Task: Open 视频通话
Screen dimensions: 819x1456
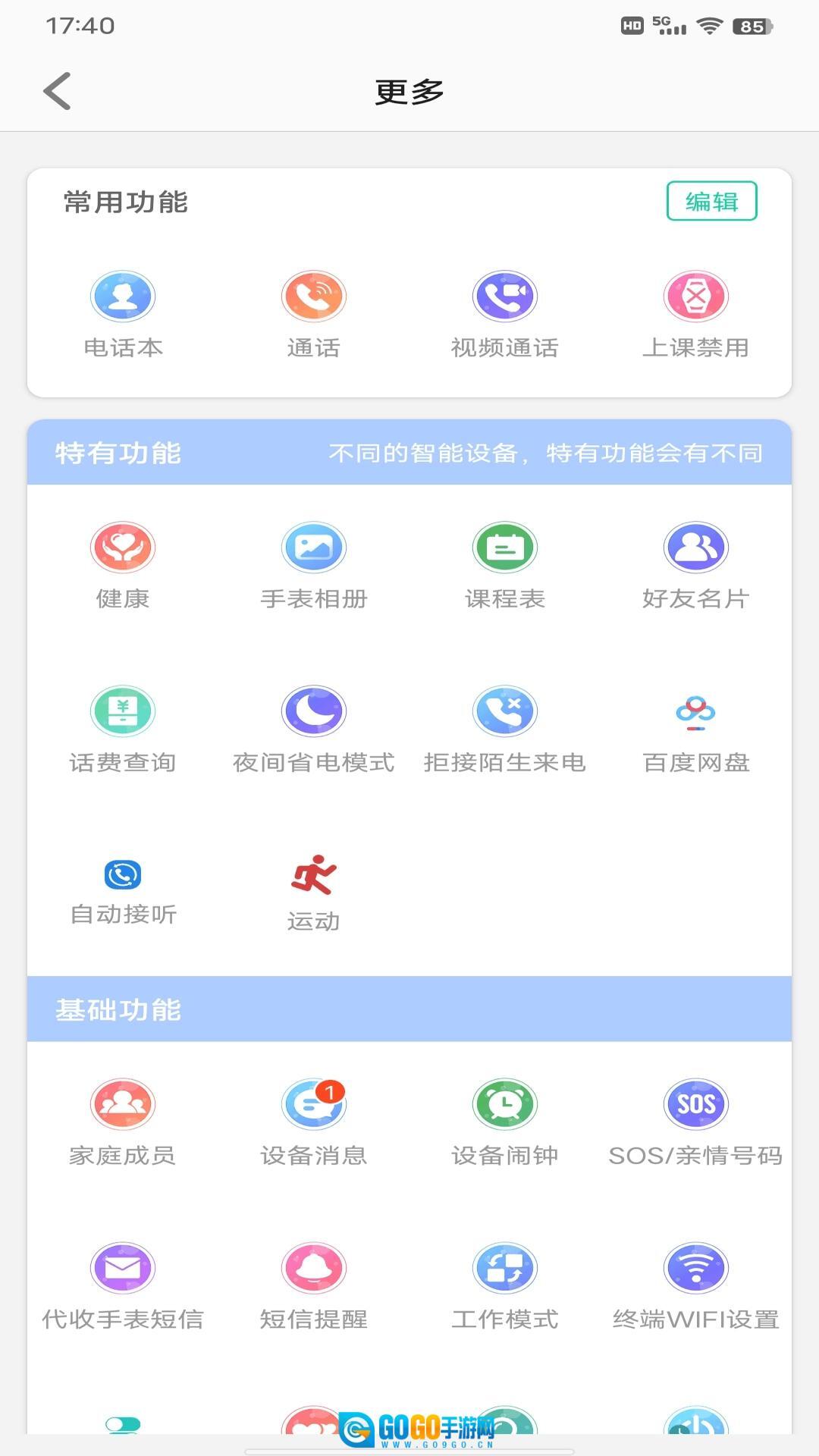Action: click(505, 297)
